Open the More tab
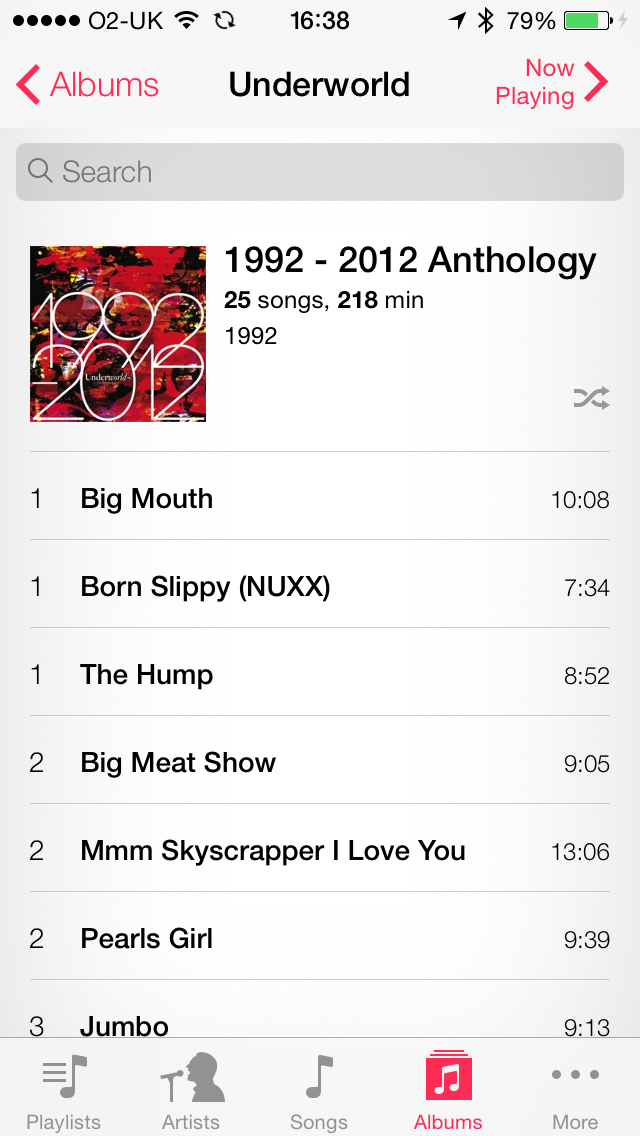The width and height of the screenshot is (640, 1136). click(575, 1089)
